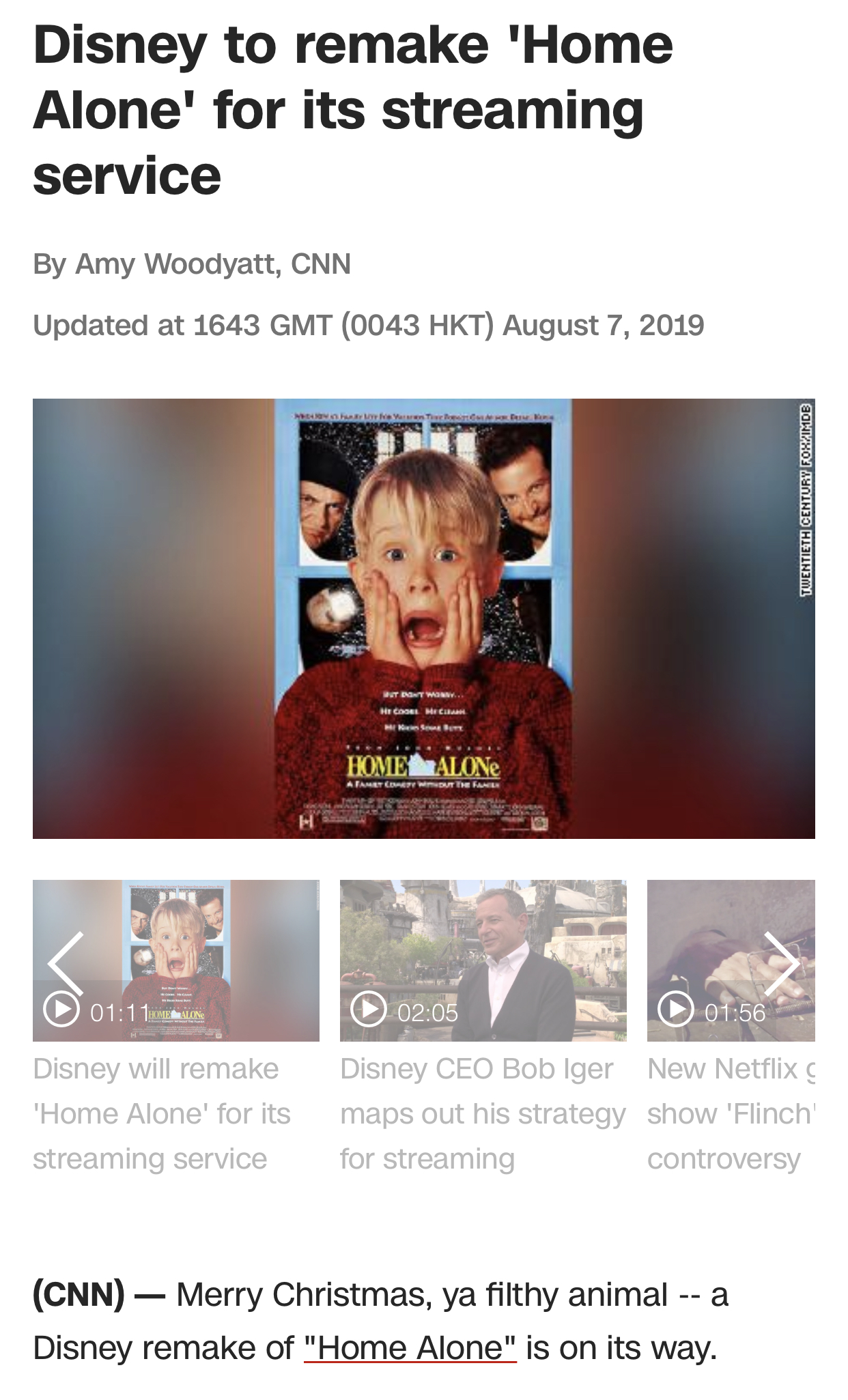848x1400 pixels.
Task: Open the main Home Alone poster video
Action: tap(423, 618)
